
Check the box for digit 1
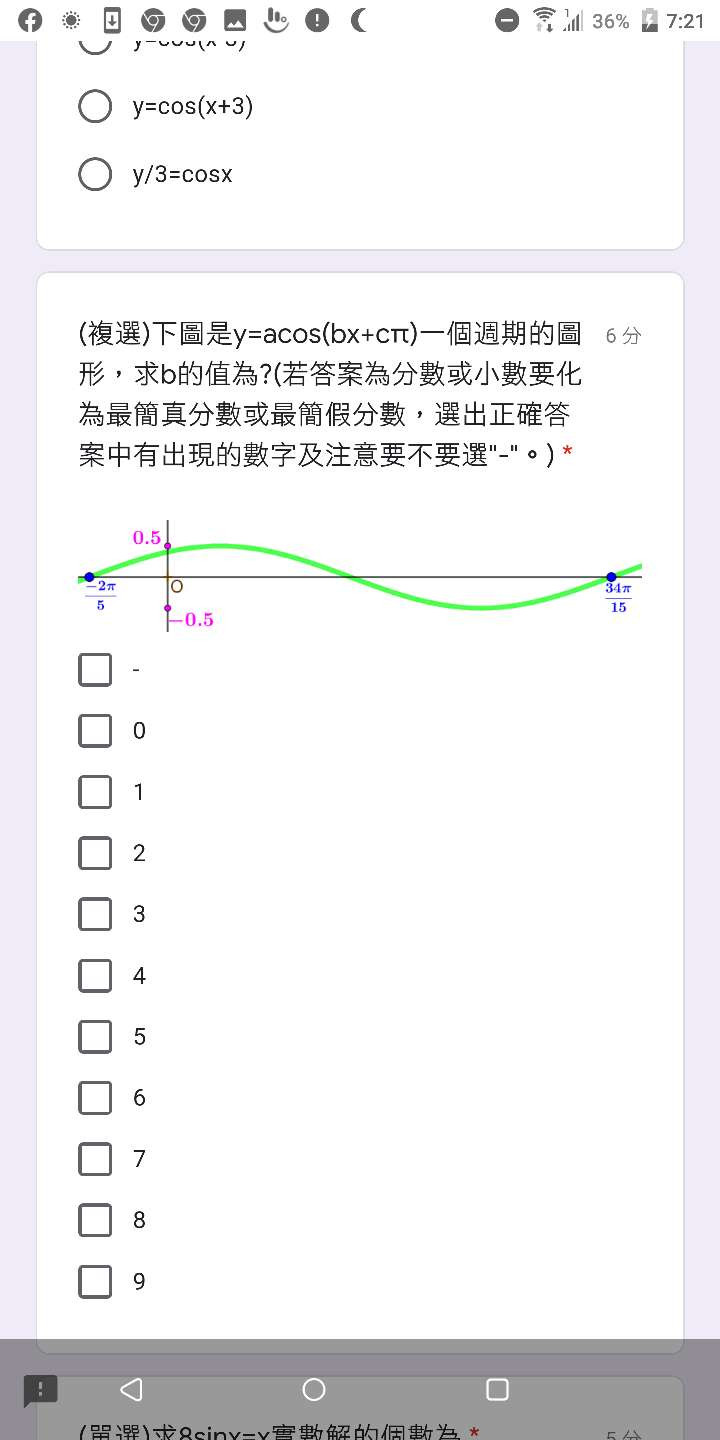95,792
